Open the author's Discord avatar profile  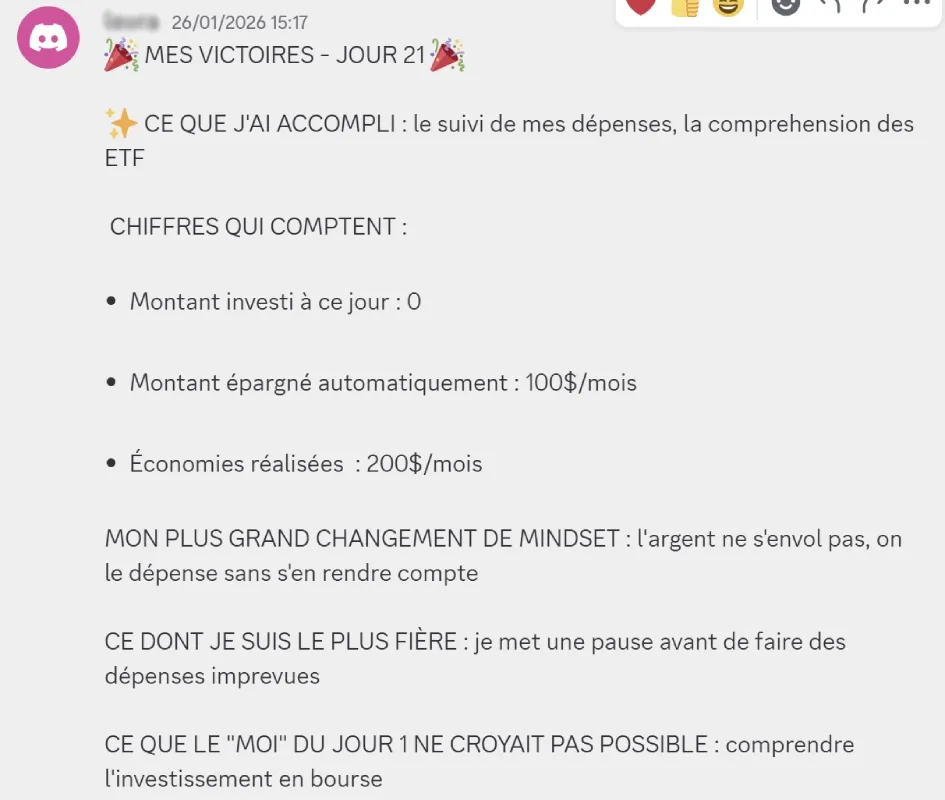pyautogui.click(x=48, y=38)
